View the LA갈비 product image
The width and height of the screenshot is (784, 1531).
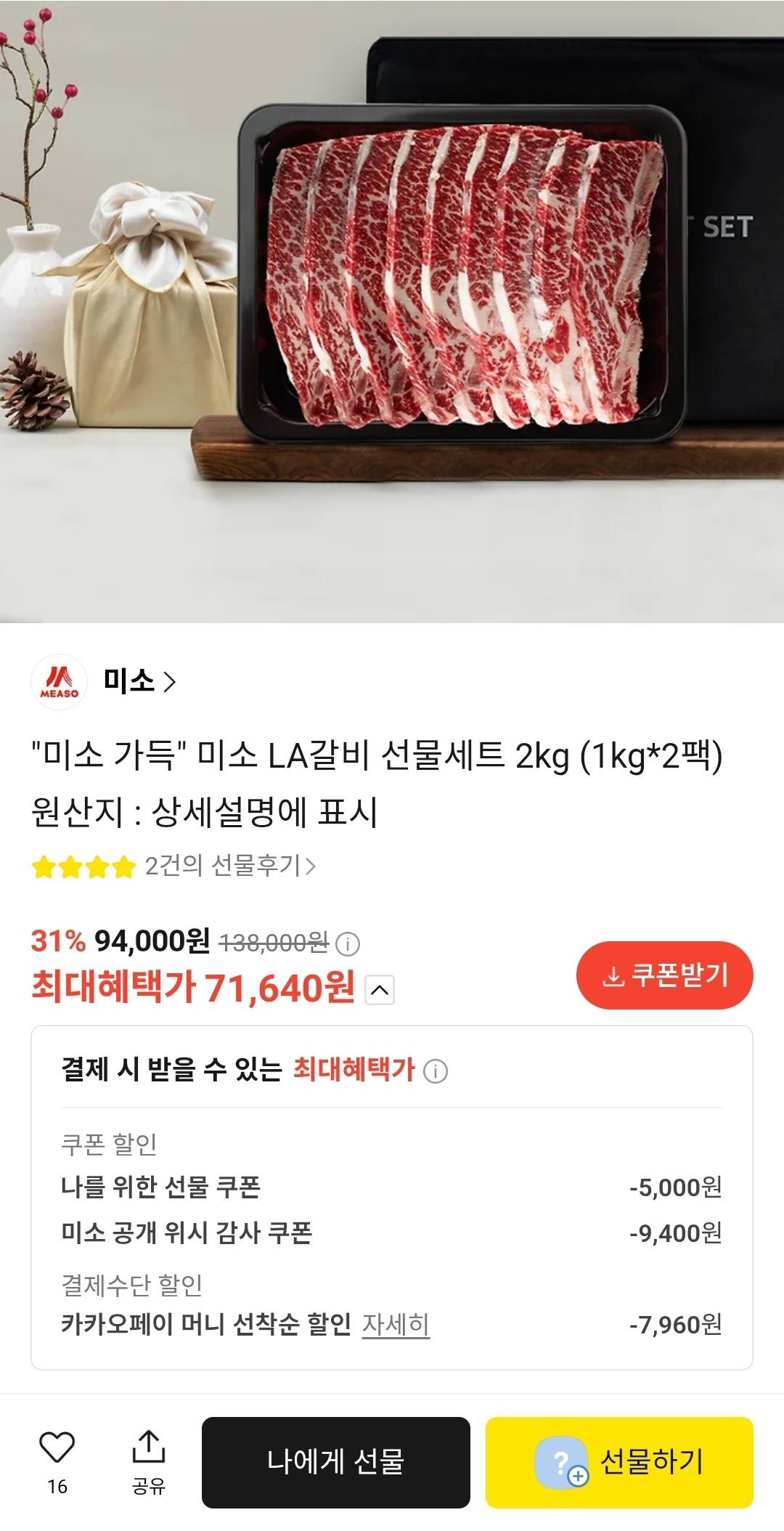point(392,311)
